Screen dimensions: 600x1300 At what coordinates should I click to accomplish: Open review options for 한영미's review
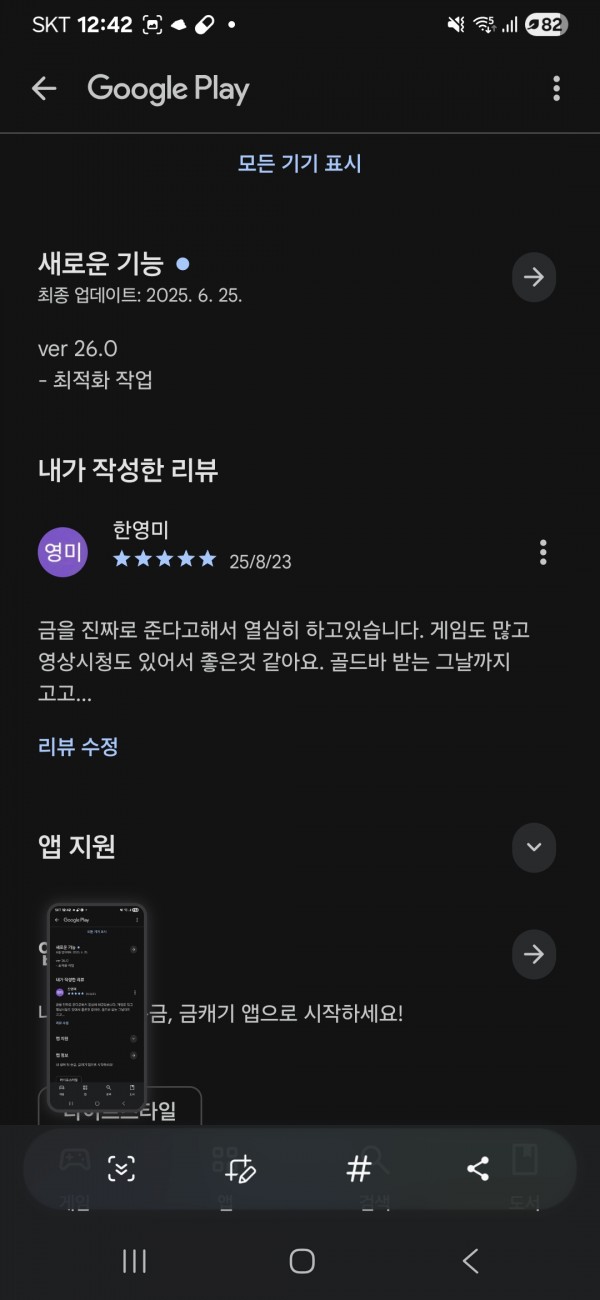[x=543, y=552]
